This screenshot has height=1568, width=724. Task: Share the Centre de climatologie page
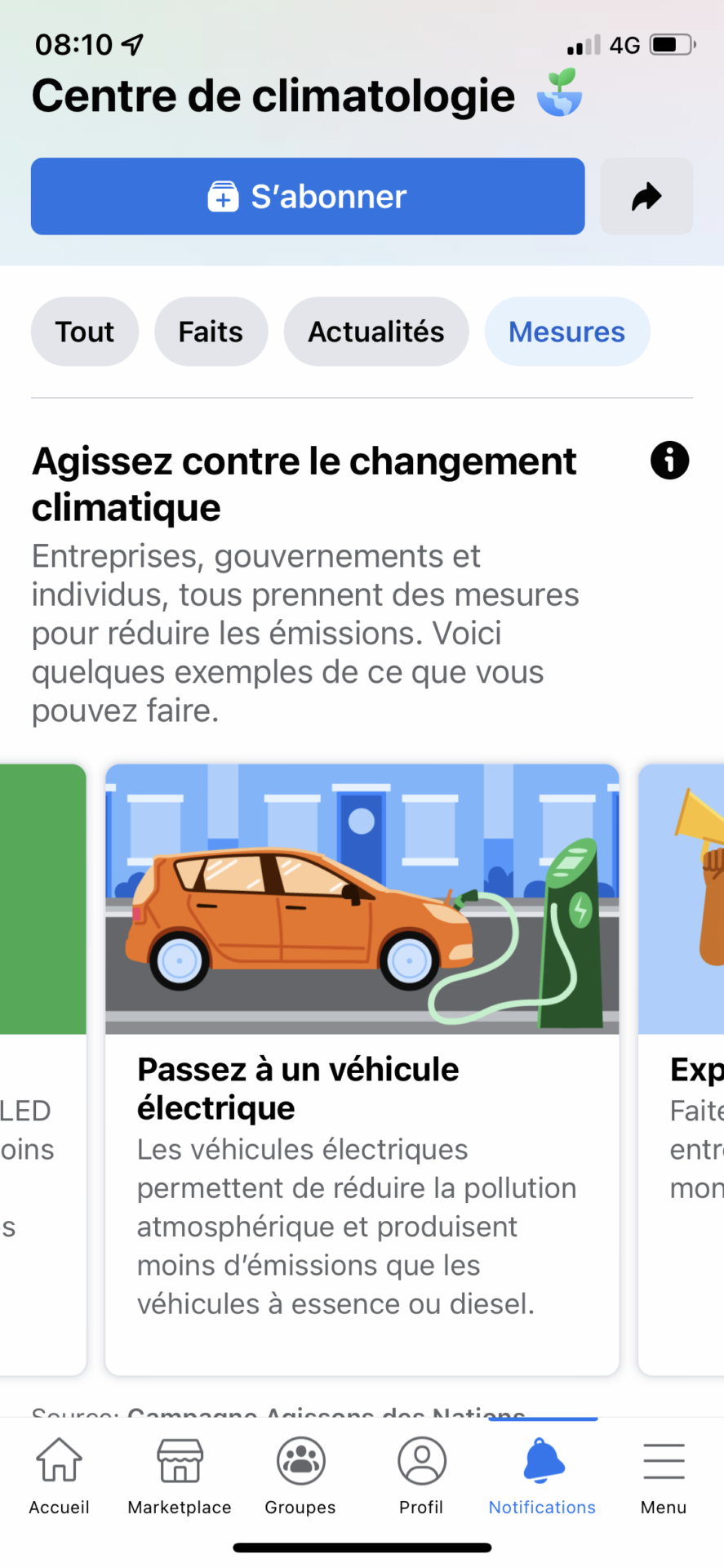pos(646,196)
